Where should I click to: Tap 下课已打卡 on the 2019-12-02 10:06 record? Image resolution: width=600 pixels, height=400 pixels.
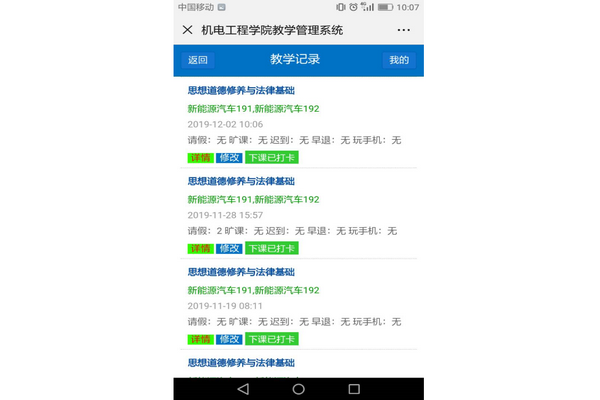272,157
